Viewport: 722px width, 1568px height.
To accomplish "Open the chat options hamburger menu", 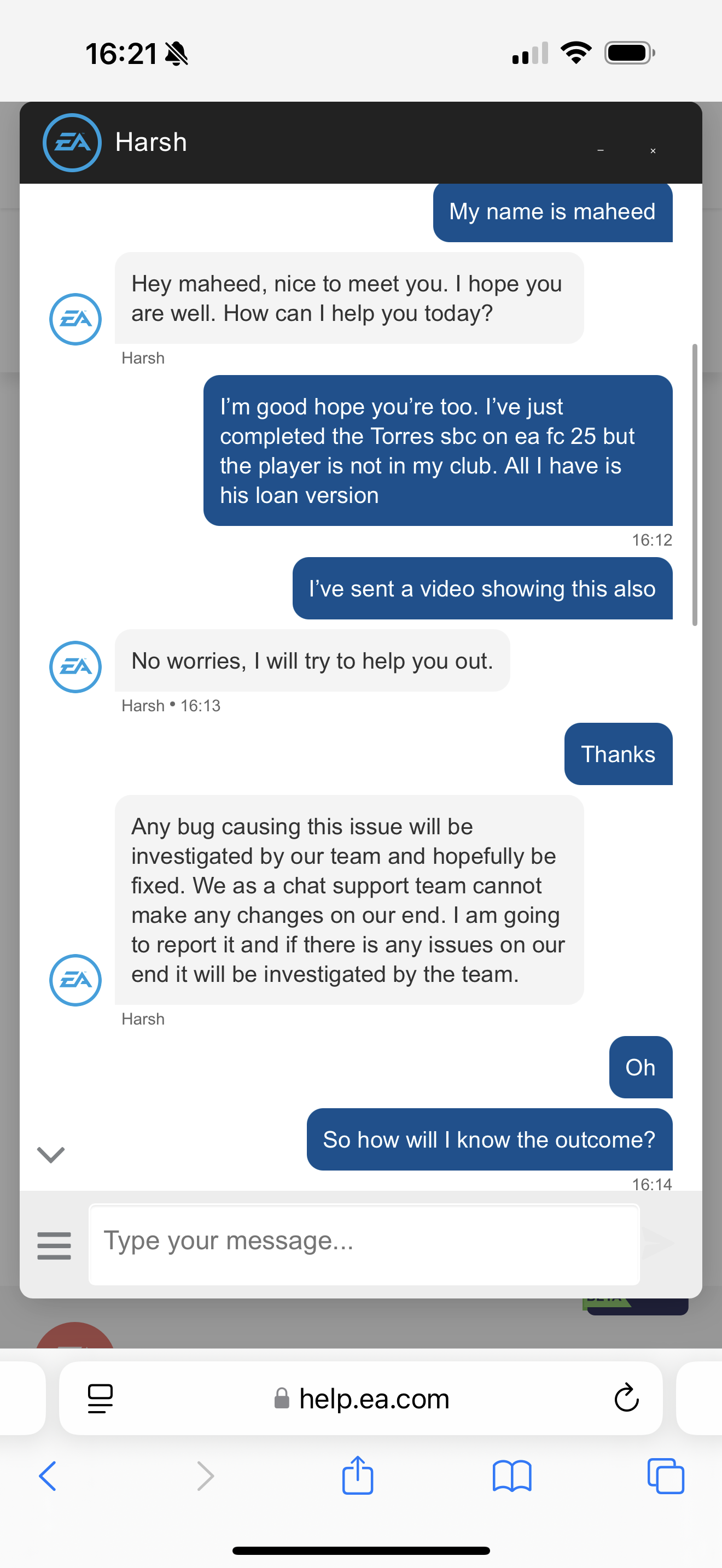I will point(54,1245).
